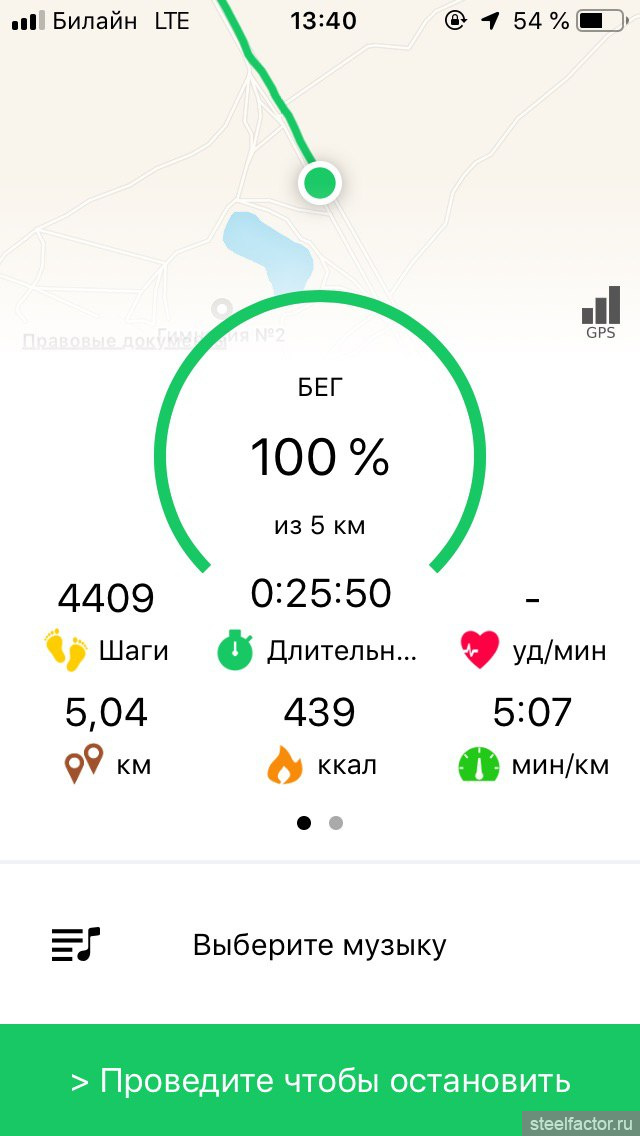Viewport: 640px width, 1136px height.
Task: Open the Выберите музыку music selection row
Action: (320, 945)
